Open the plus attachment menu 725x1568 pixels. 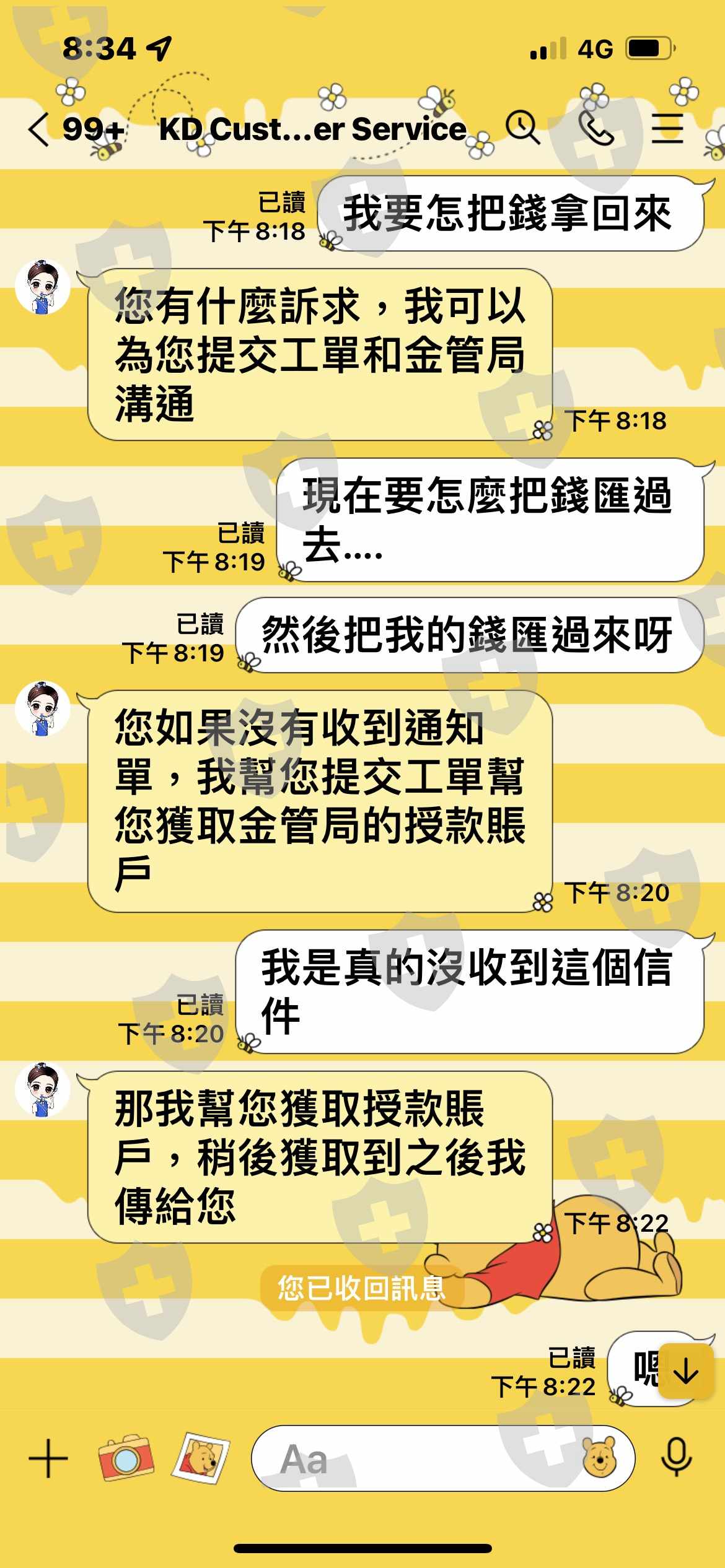(x=48, y=1458)
